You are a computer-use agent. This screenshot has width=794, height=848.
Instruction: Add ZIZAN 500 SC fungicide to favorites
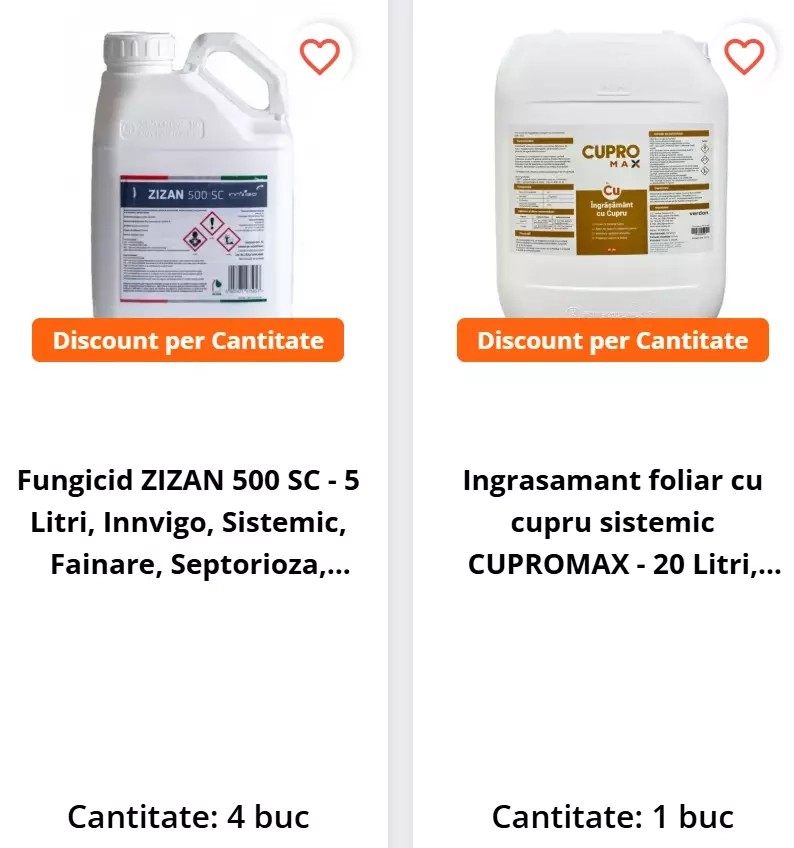pos(320,56)
